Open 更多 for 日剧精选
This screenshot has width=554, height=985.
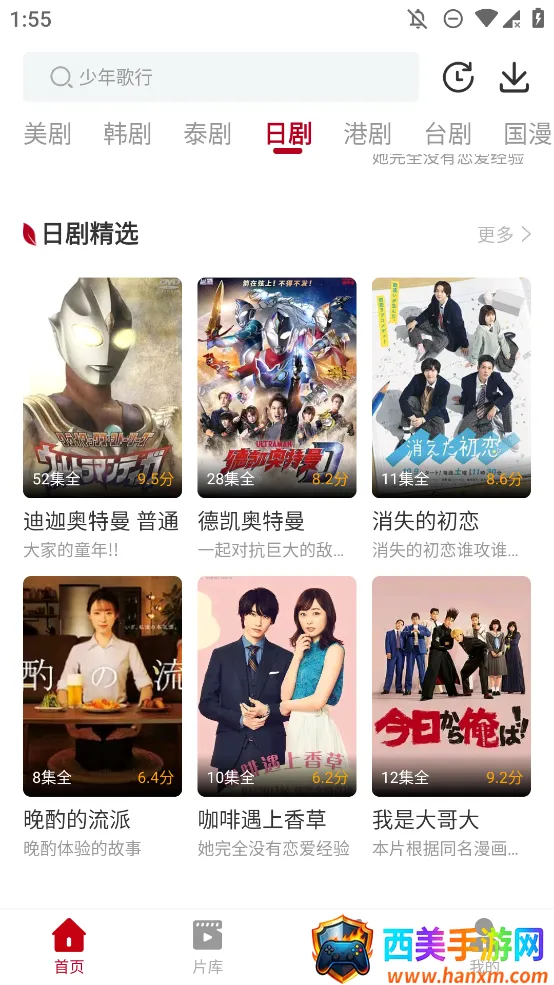[x=504, y=234]
